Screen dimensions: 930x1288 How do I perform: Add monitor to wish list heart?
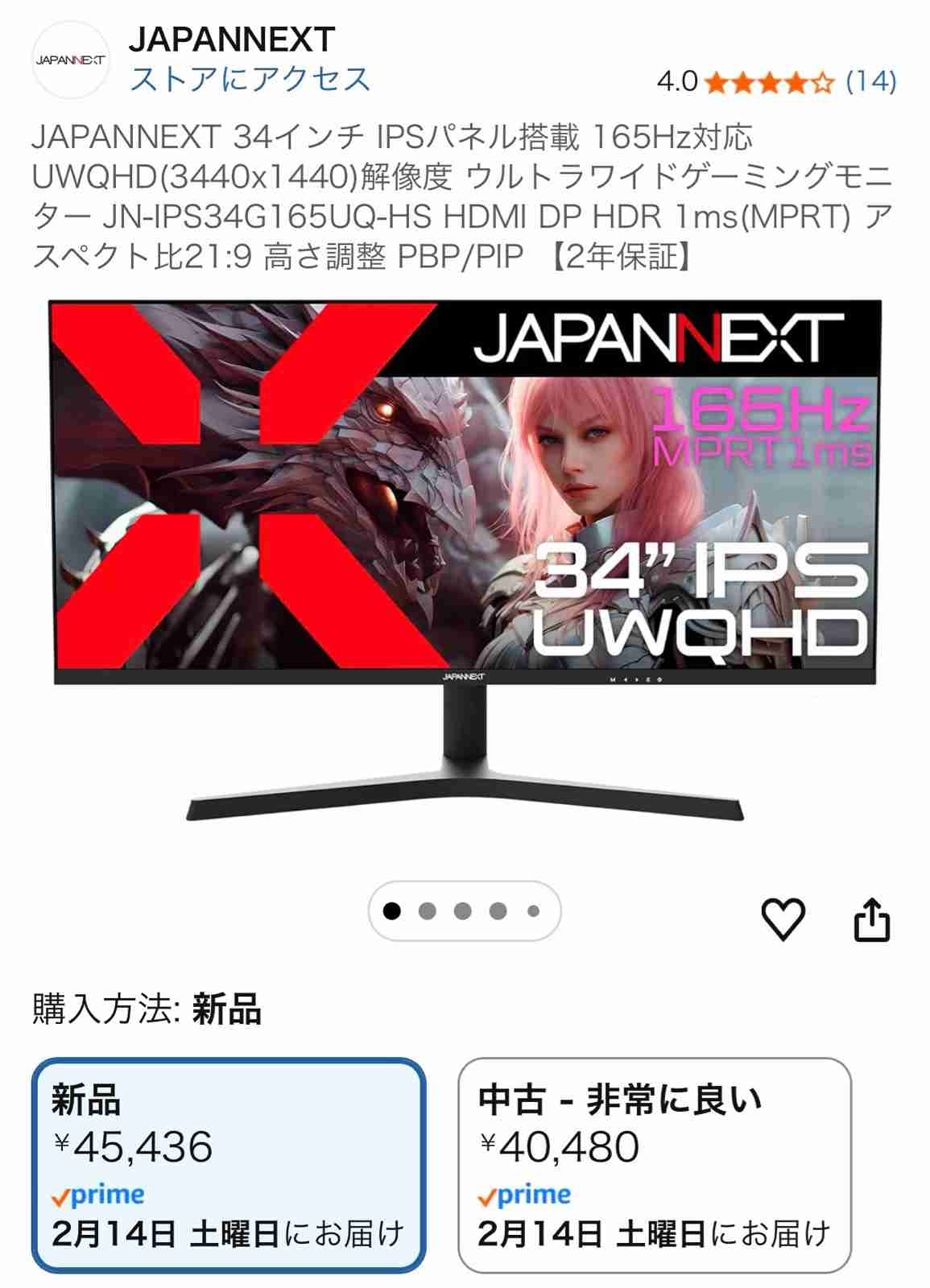783,919
